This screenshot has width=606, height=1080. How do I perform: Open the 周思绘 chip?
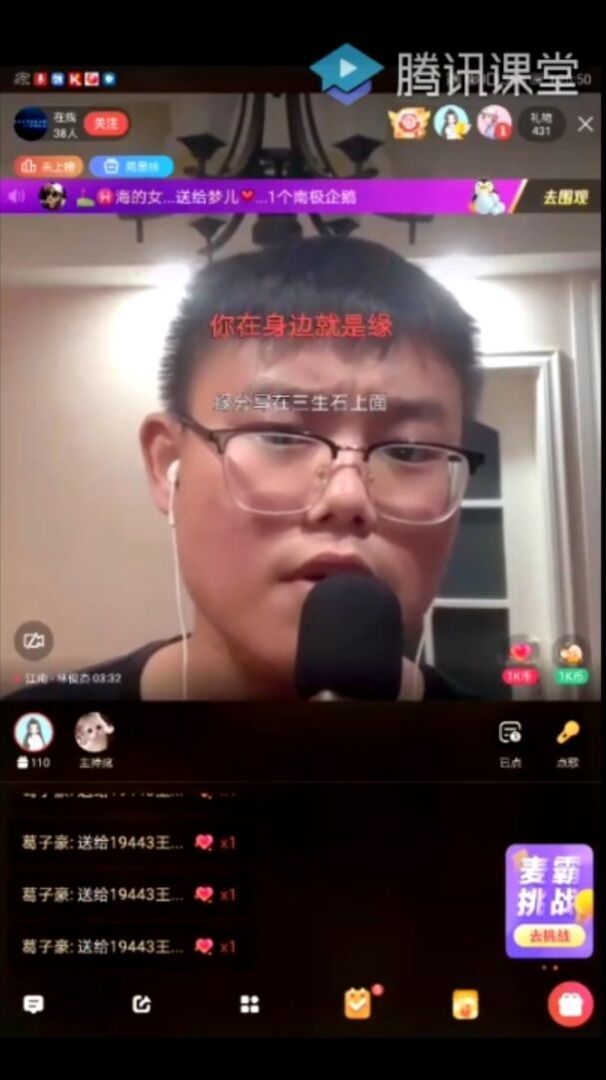coord(132,166)
